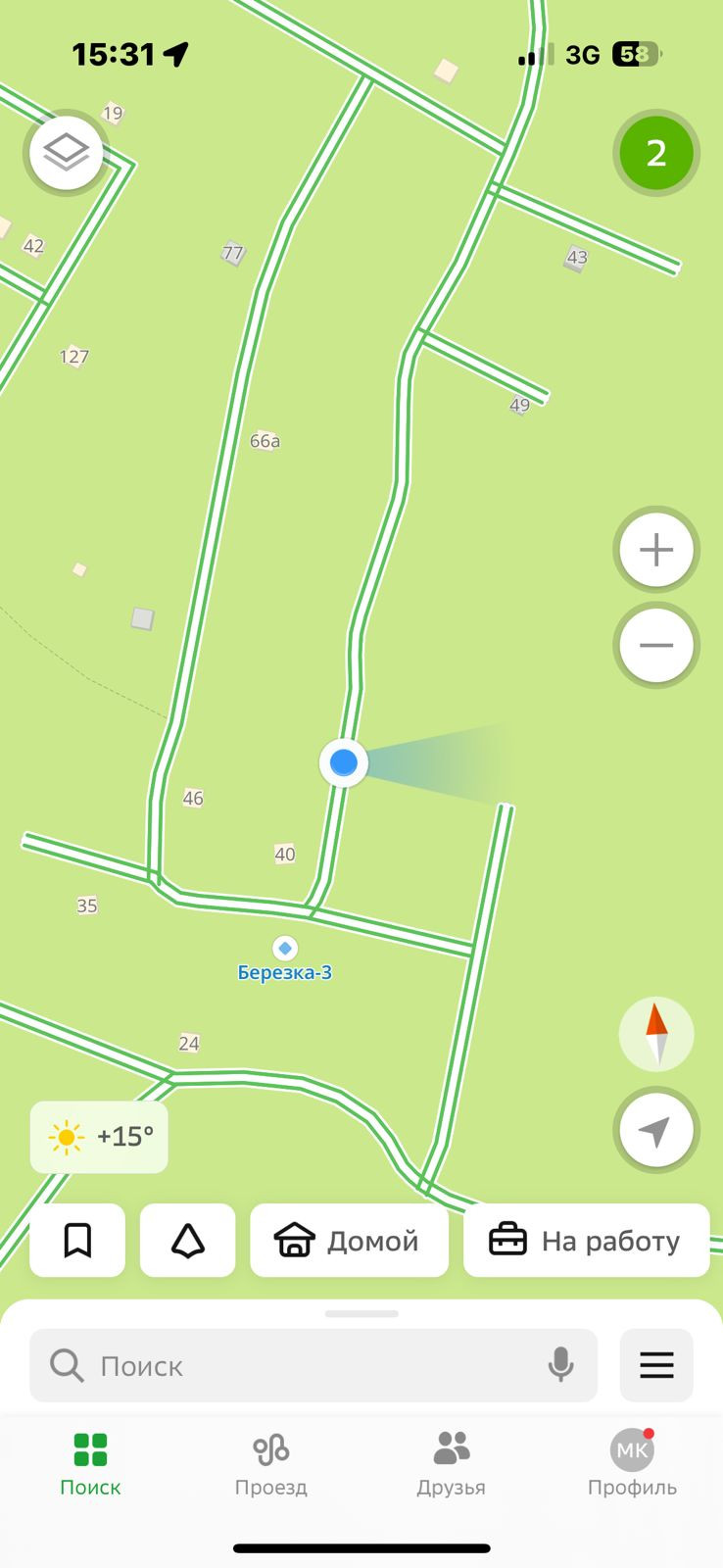The width and height of the screenshot is (723, 1568).
Task: Open the hamburger menu beside search
Action: pyautogui.click(x=656, y=1365)
